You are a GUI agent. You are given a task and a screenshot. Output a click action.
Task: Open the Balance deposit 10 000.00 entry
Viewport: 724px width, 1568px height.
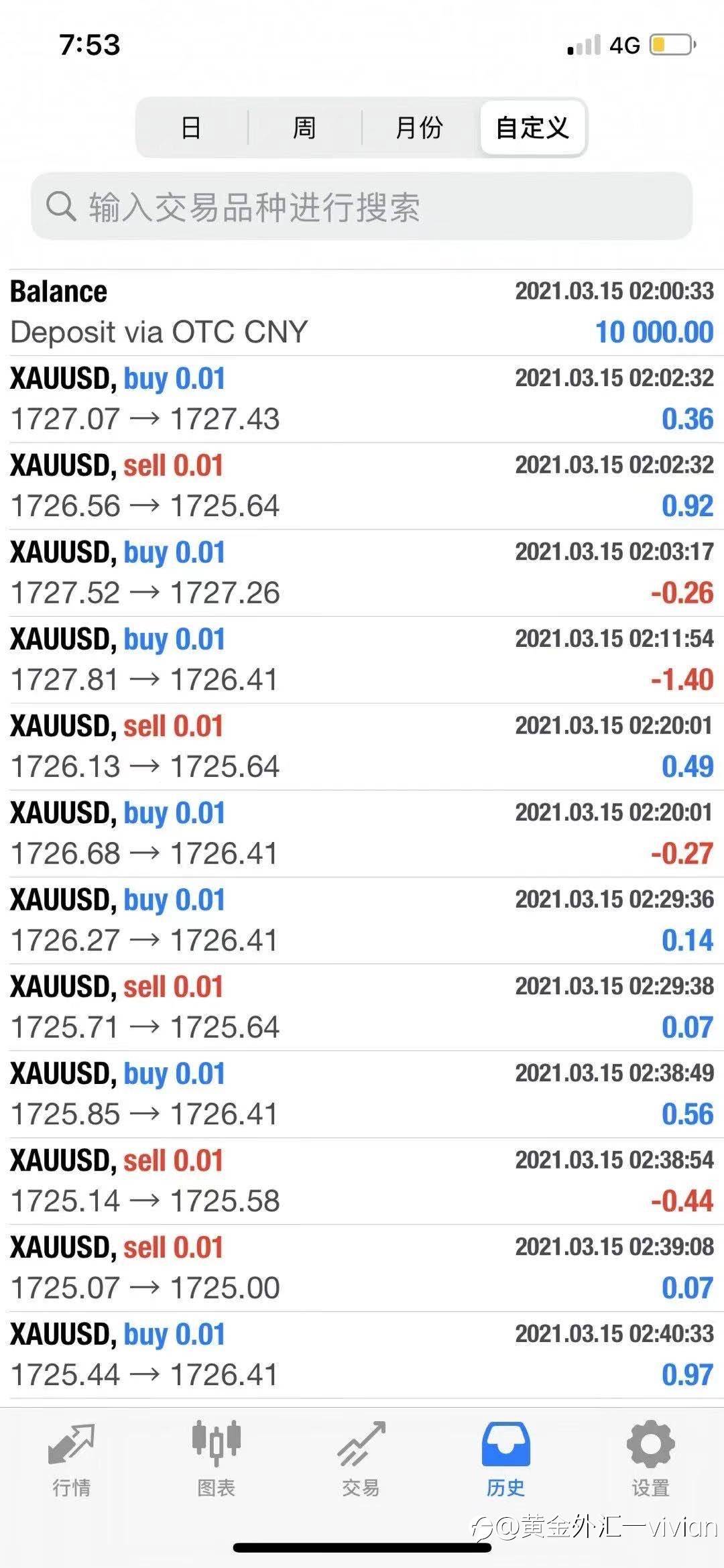pos(362,312)
